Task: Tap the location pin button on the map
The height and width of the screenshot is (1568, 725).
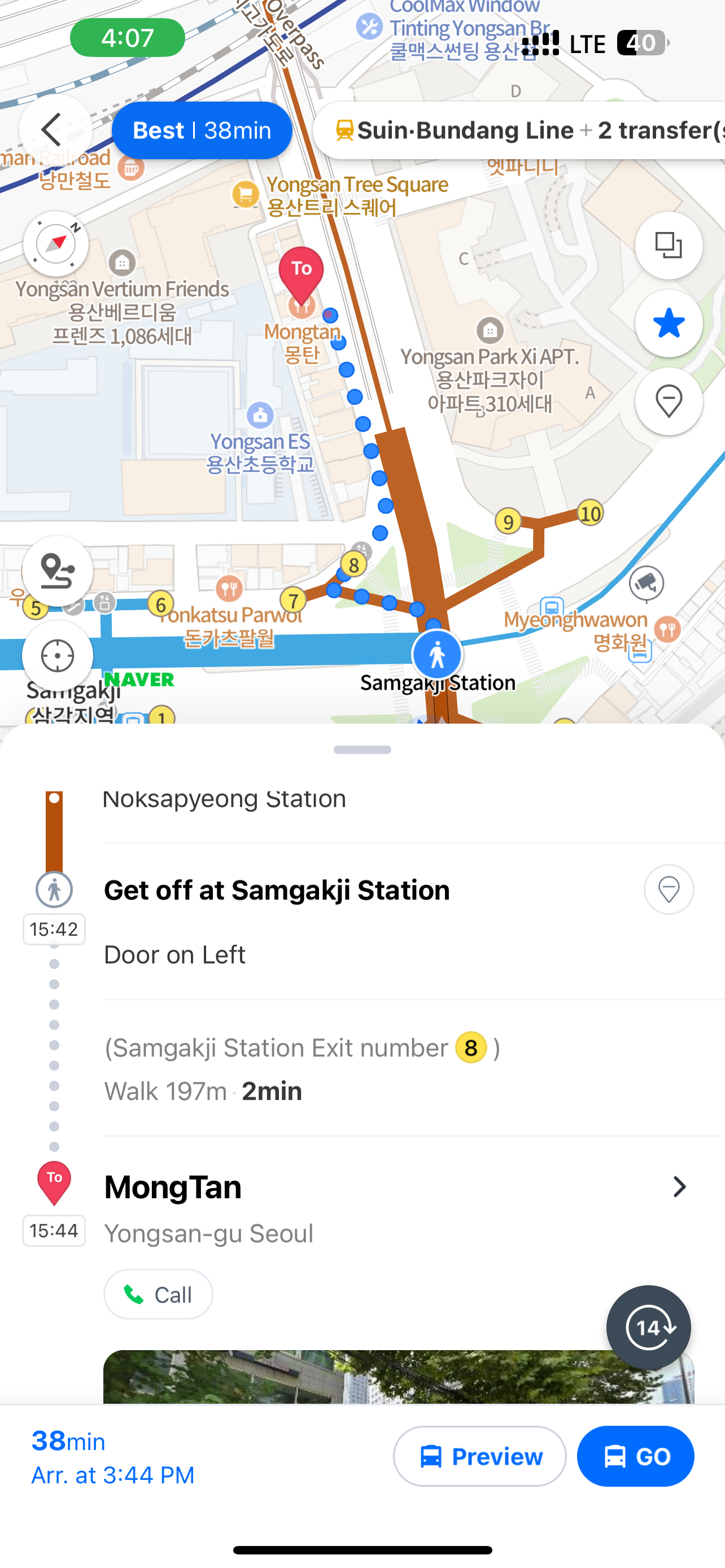Action: 669,402
